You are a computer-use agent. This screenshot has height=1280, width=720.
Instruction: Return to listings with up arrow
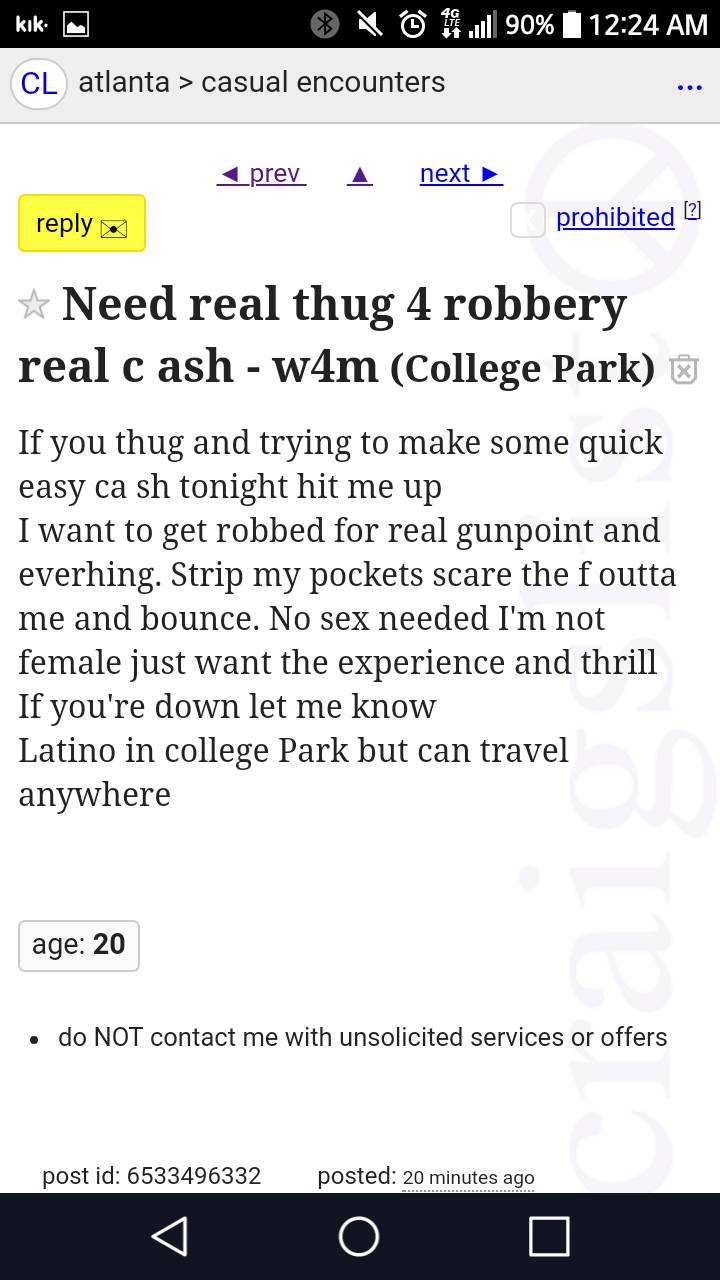(360, 175)
